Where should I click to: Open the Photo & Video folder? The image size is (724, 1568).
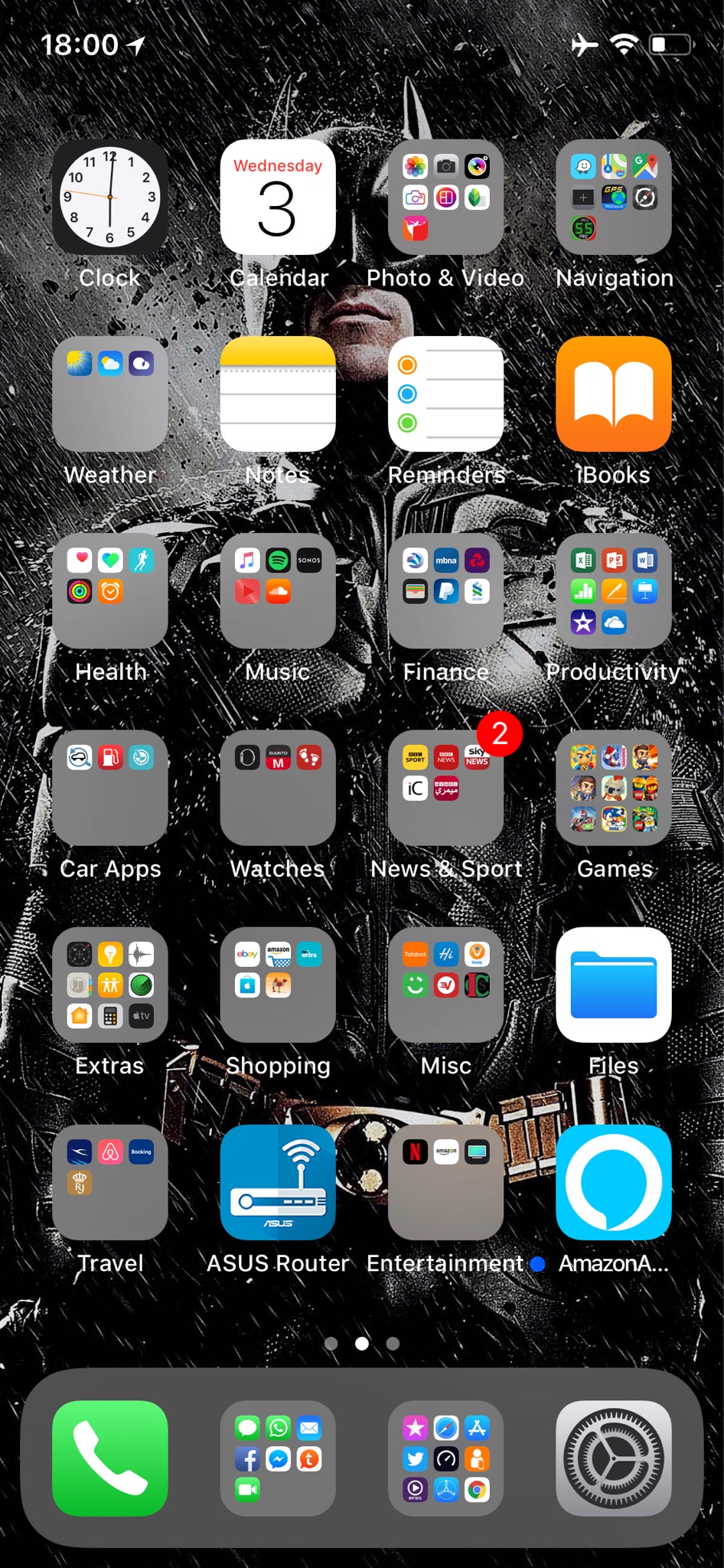(445, 198)
